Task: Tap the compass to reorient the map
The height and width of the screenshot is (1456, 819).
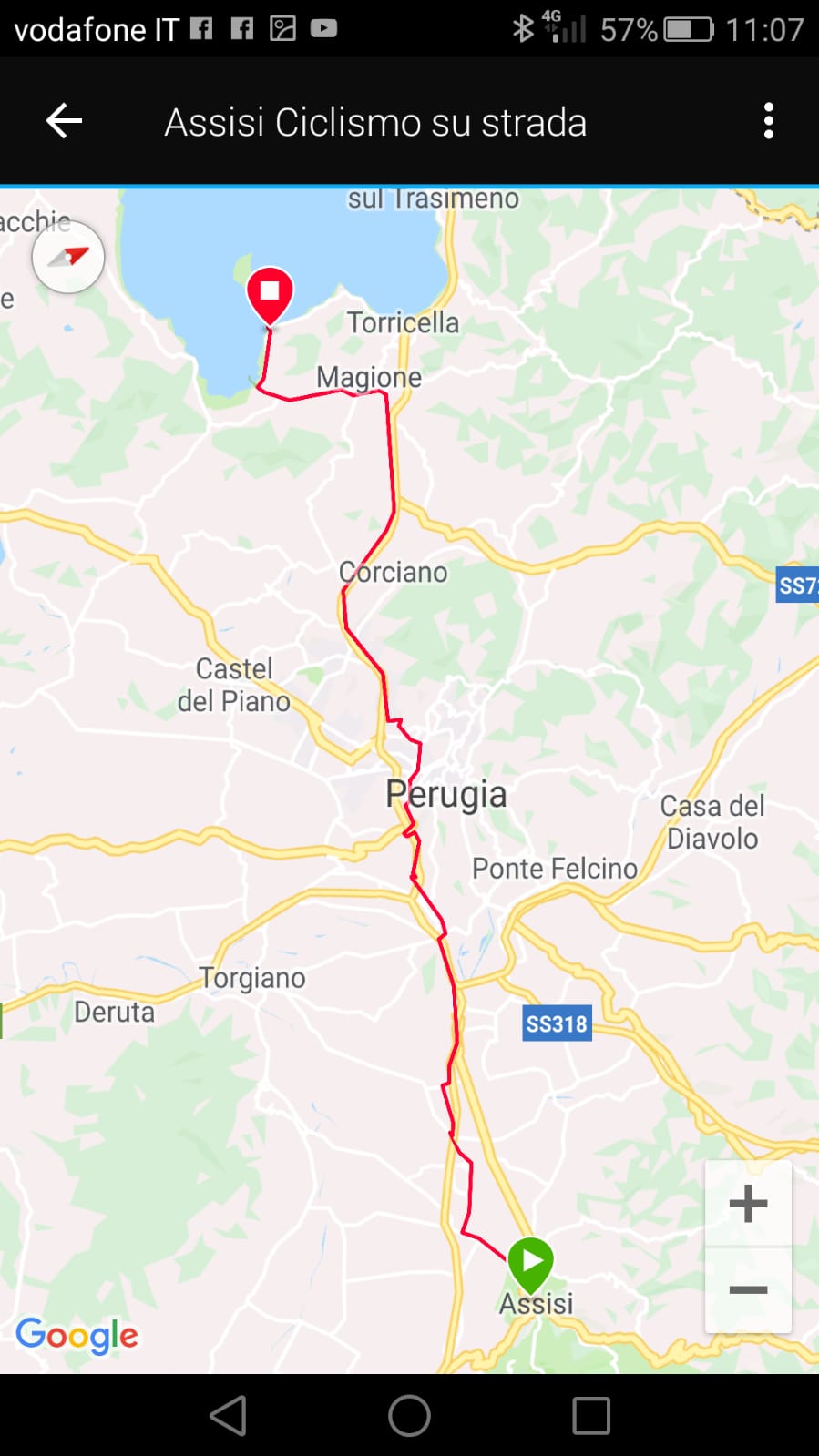Action: (68, 257)
